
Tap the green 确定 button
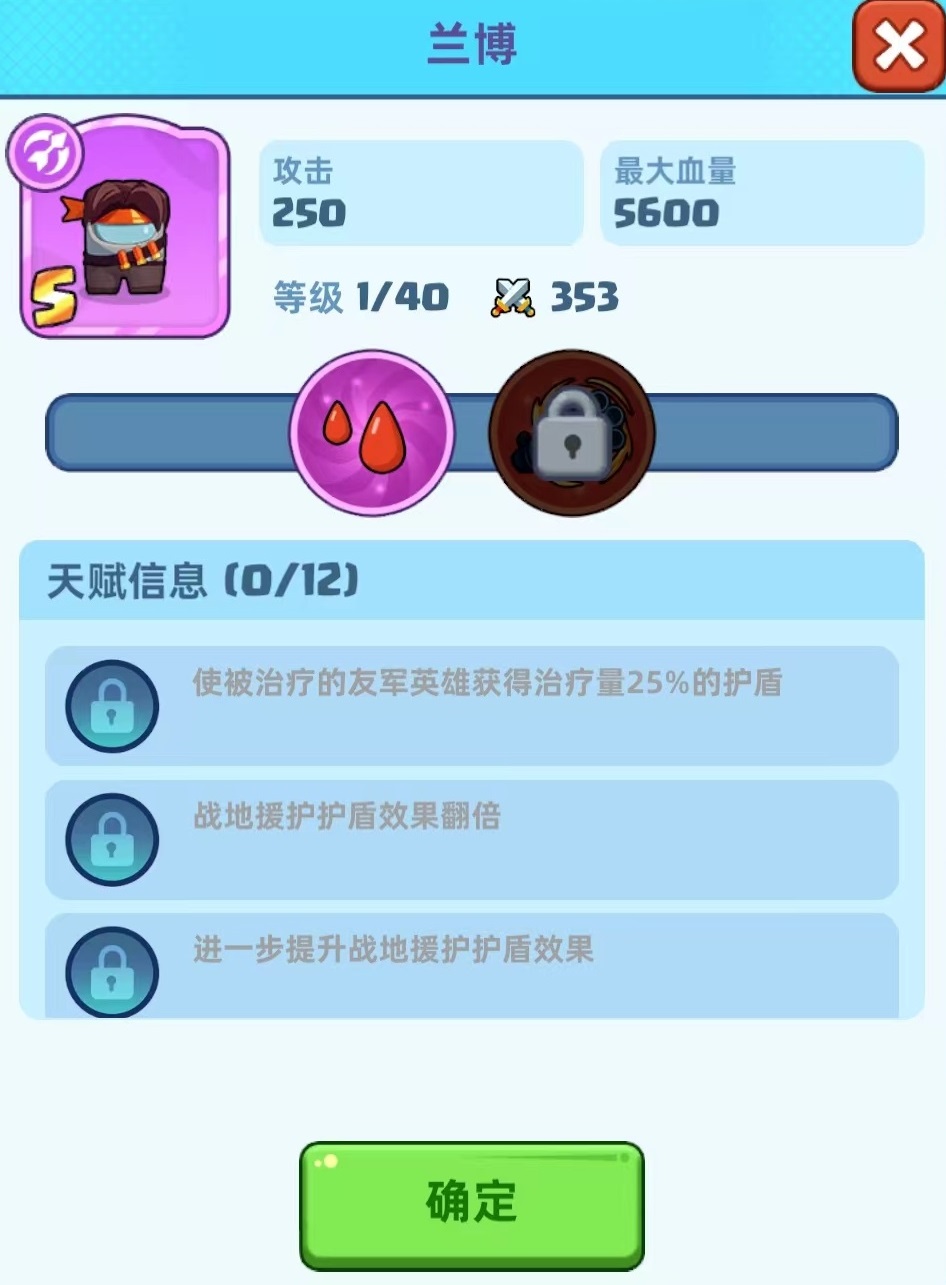click(x=471, y=1204)
